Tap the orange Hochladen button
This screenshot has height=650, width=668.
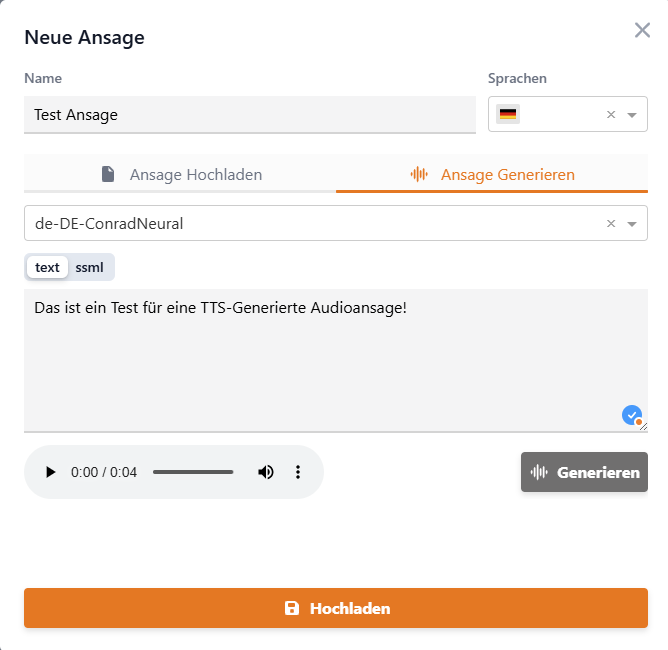point(336,608)
